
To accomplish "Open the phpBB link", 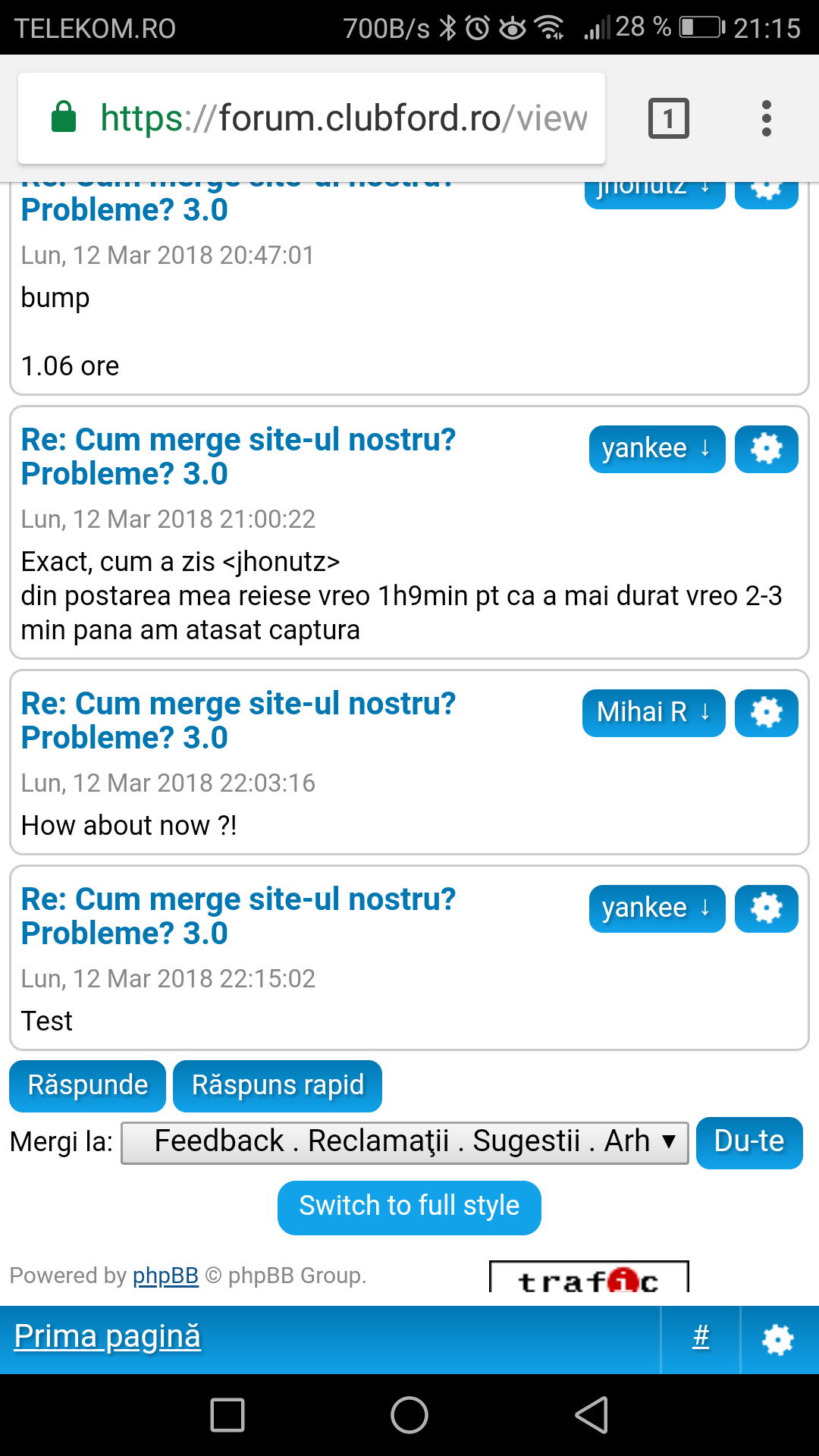I will click(165, 1276).
